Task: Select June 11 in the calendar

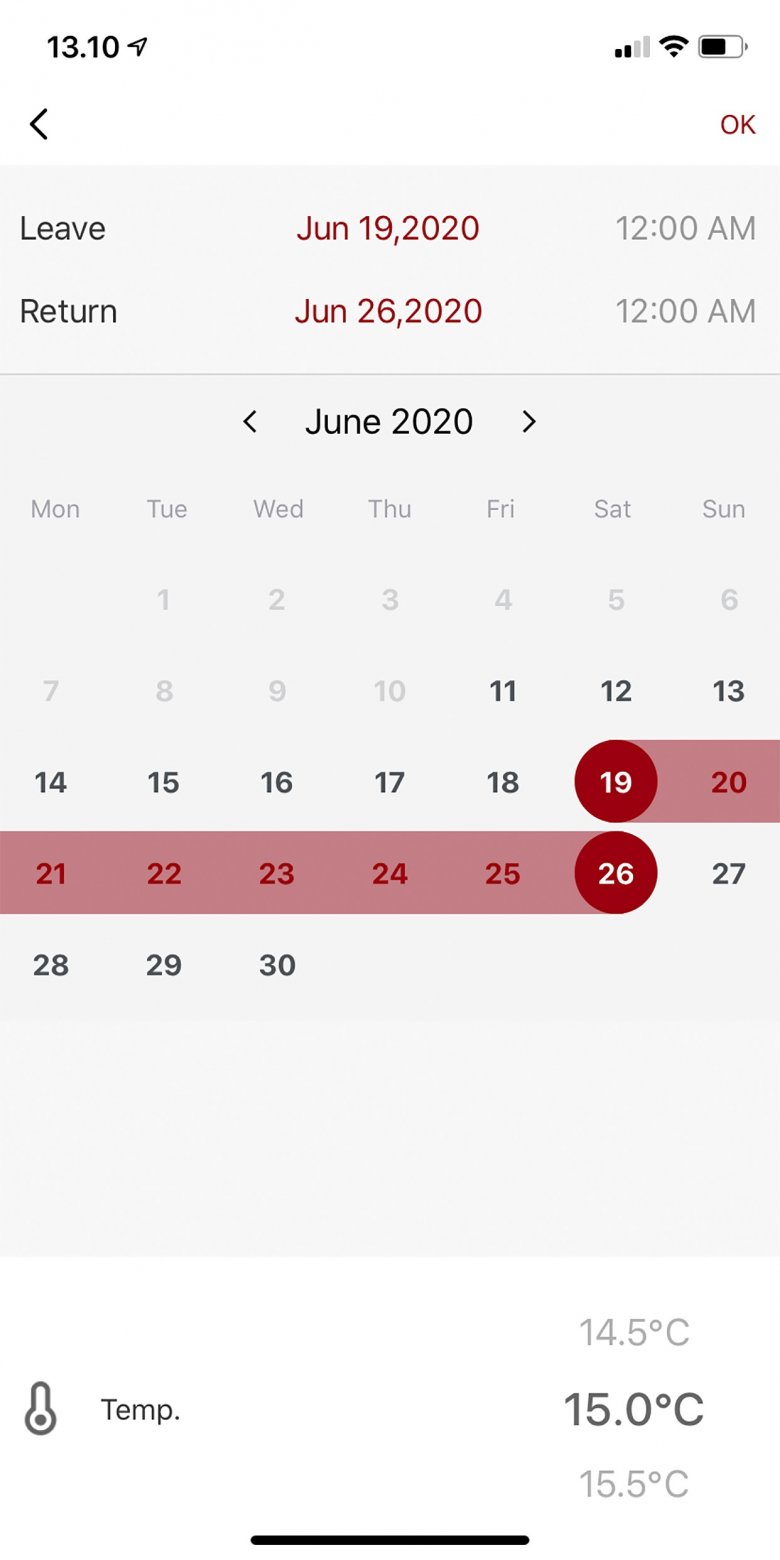Action: (x=503, y=691)
